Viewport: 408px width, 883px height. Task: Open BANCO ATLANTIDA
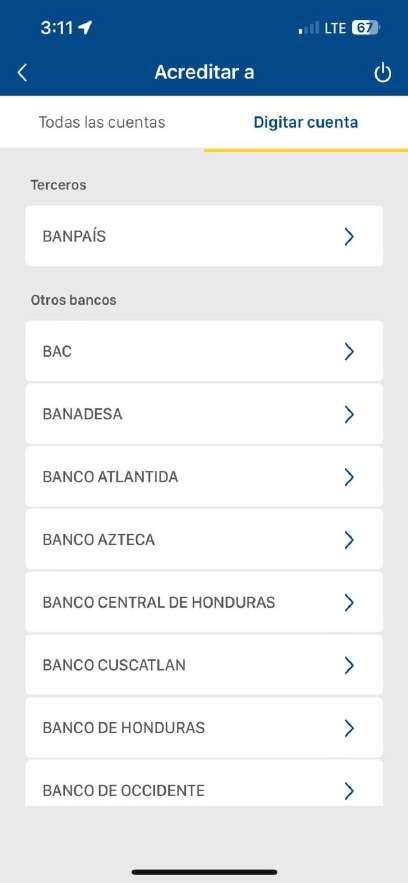[204, 477]
